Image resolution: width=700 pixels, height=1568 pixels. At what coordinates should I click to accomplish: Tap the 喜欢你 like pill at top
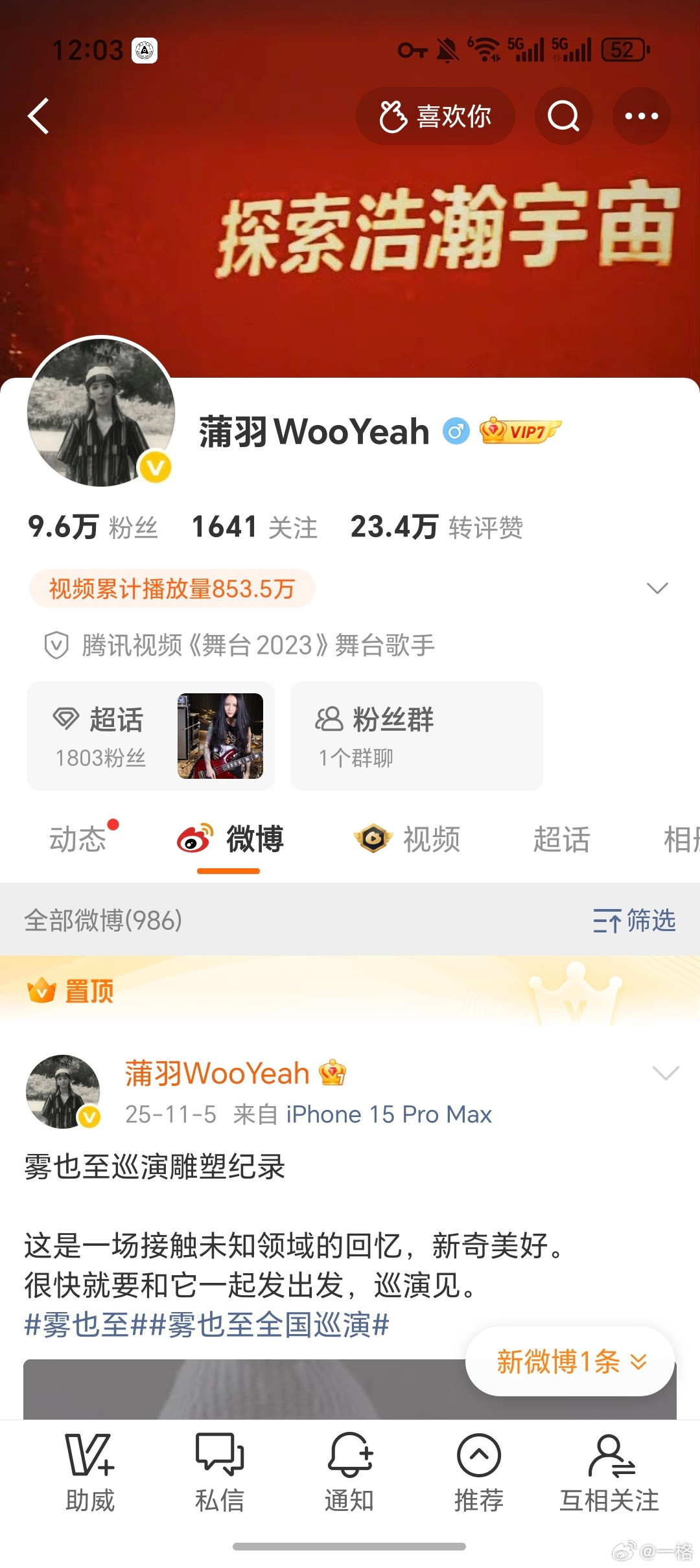(434, 117)
